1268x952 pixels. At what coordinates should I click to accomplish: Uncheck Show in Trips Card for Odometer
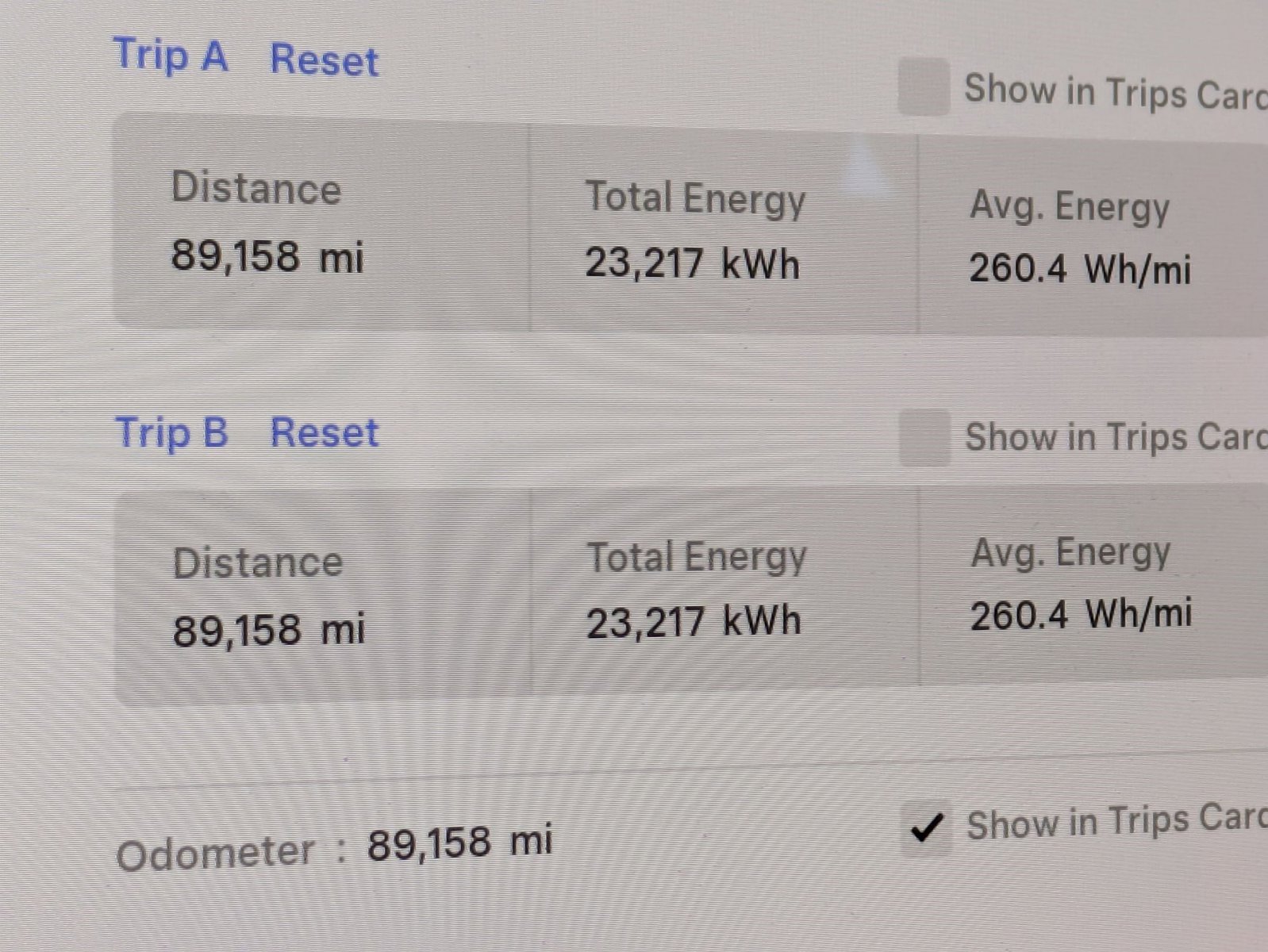(x=926, y=827)
